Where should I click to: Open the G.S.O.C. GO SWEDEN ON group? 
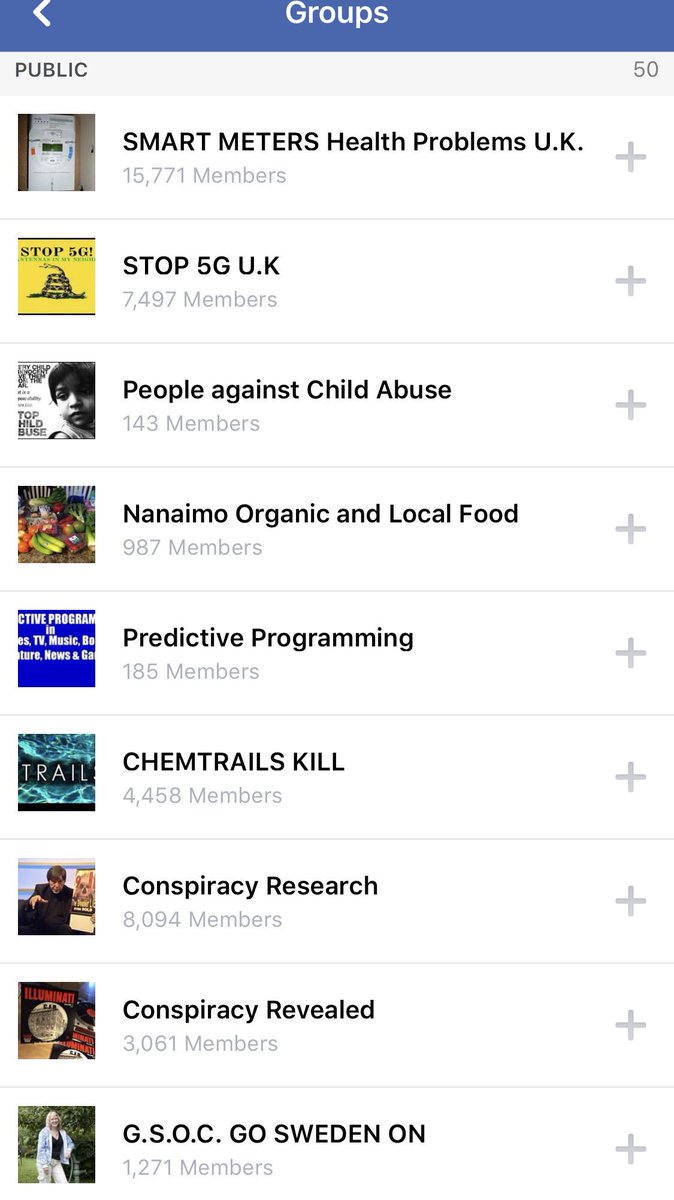(274, 1135)
